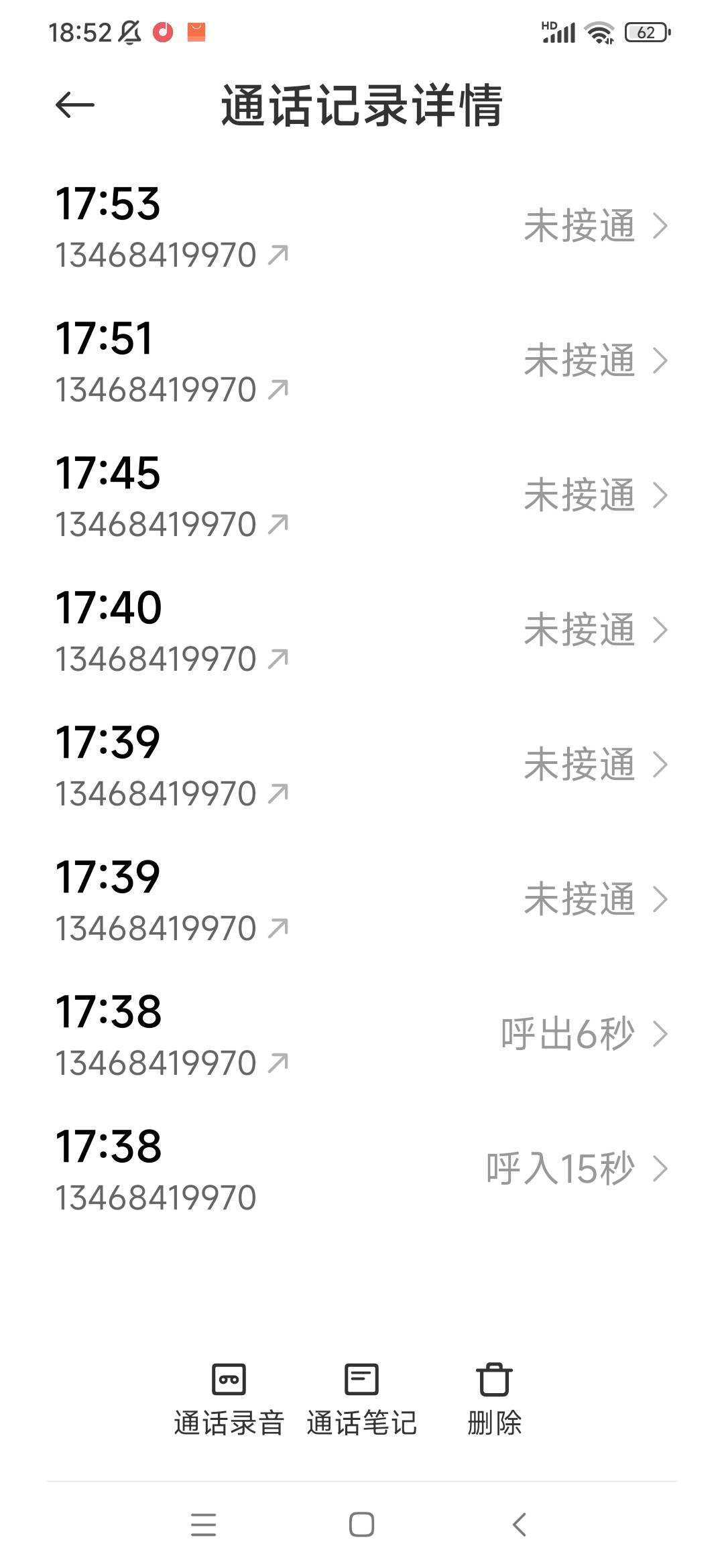
Task: Go back using the top-left arrow
Action: click(x=74, y=105)
